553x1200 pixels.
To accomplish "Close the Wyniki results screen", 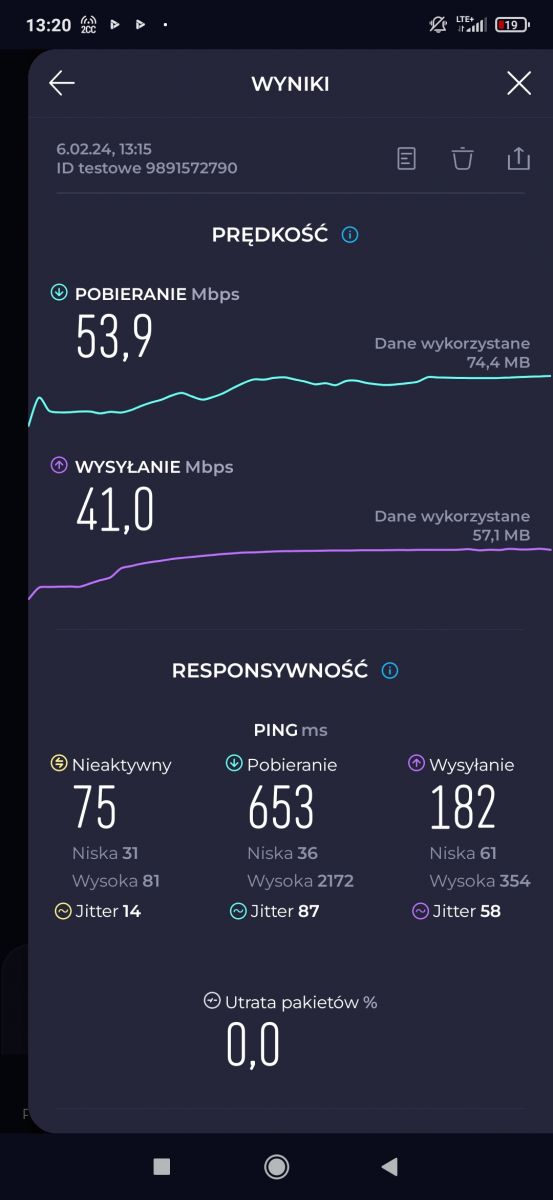I will pyautogui.click(x=518, y=83).
